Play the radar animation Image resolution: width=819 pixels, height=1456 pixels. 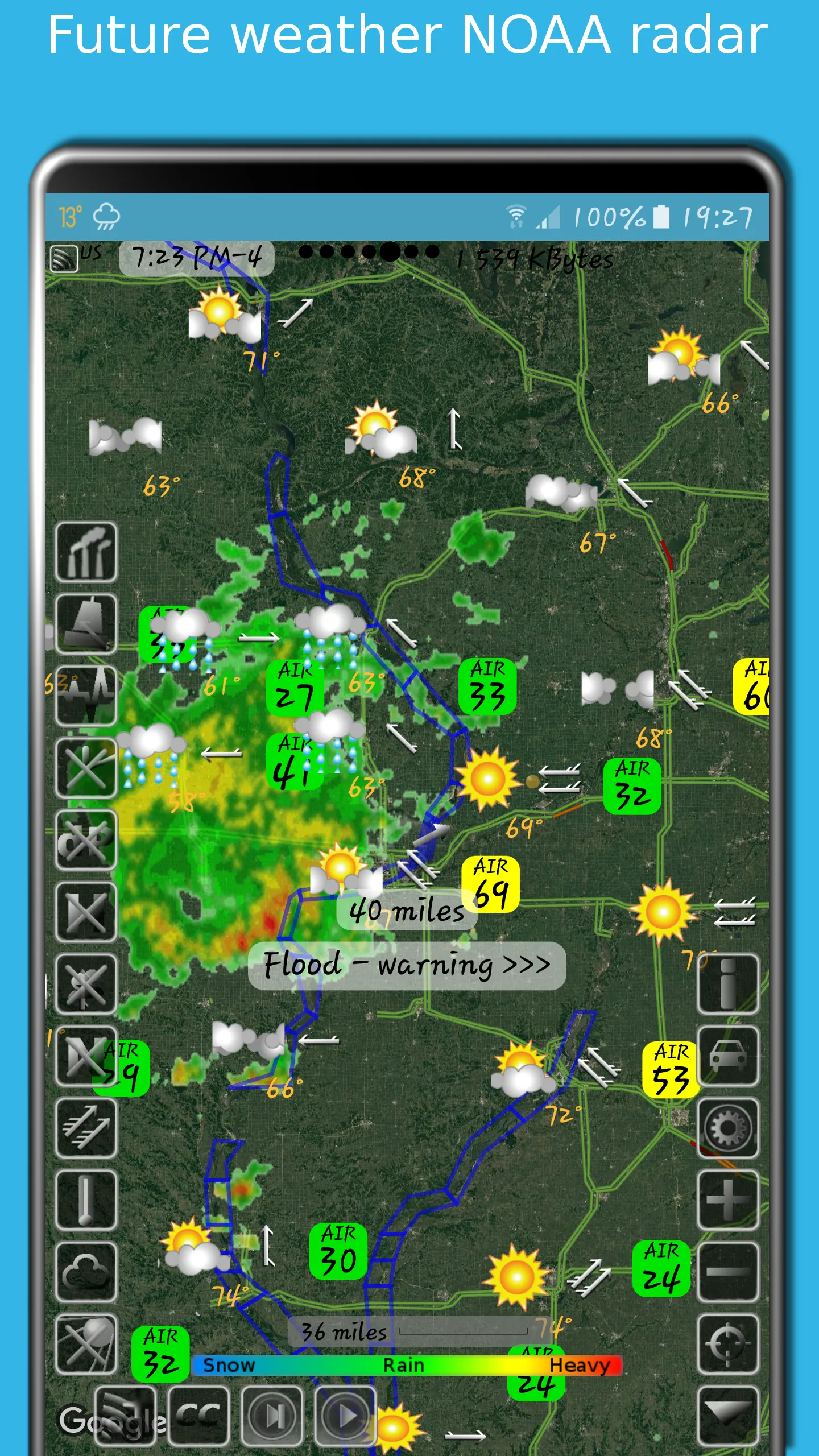point(346,1415)
